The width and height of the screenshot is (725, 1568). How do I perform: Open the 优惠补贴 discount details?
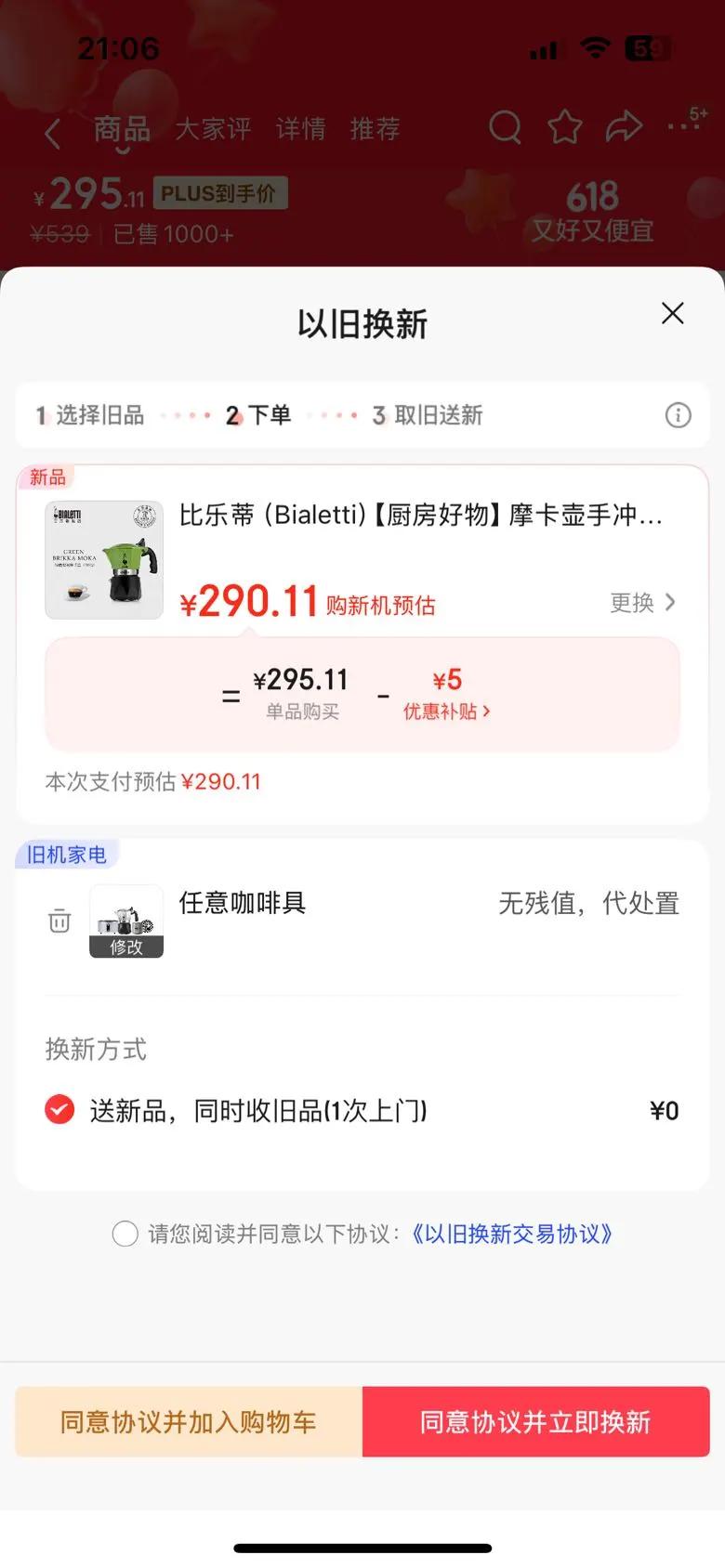pyautogui.click(x=446, y=711)
